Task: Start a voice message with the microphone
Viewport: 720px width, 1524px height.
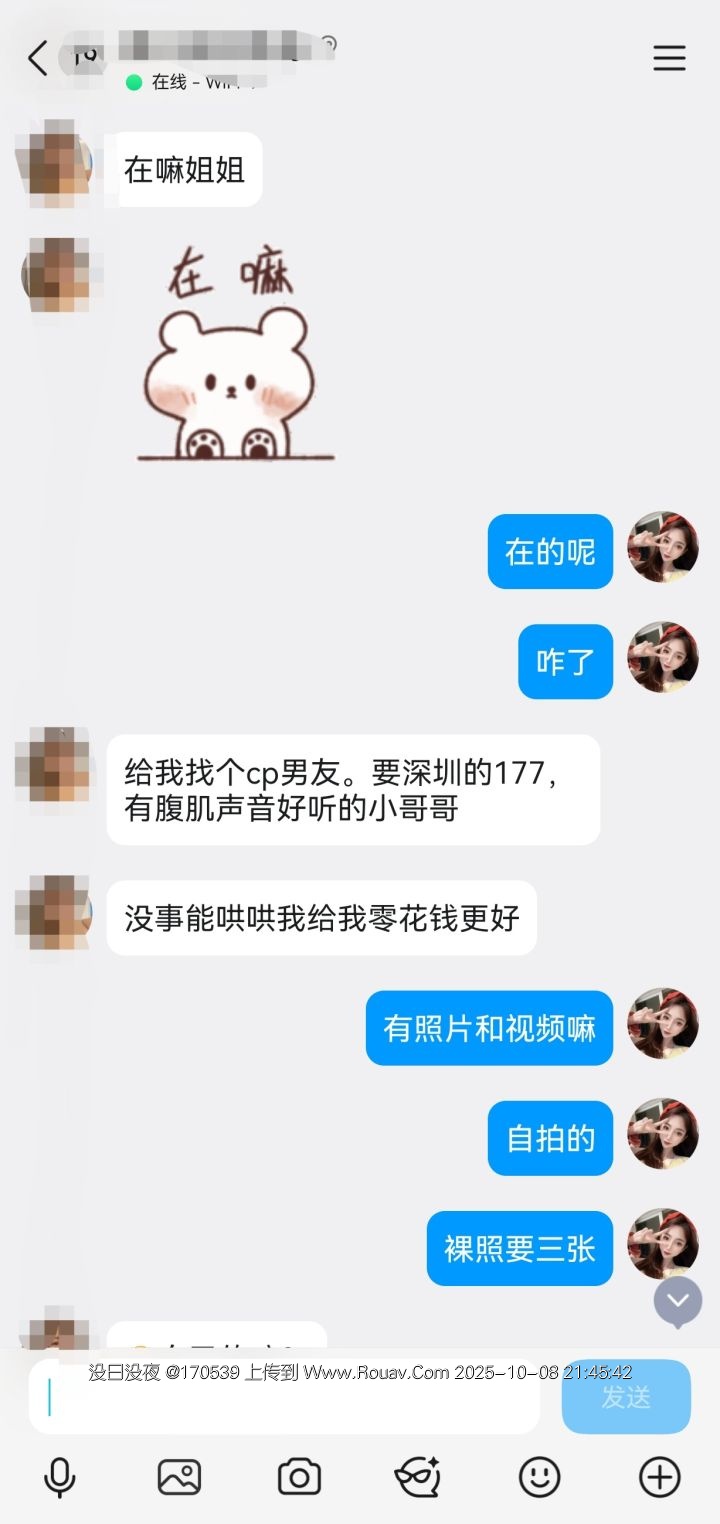Action: (x=60, y=1477)
